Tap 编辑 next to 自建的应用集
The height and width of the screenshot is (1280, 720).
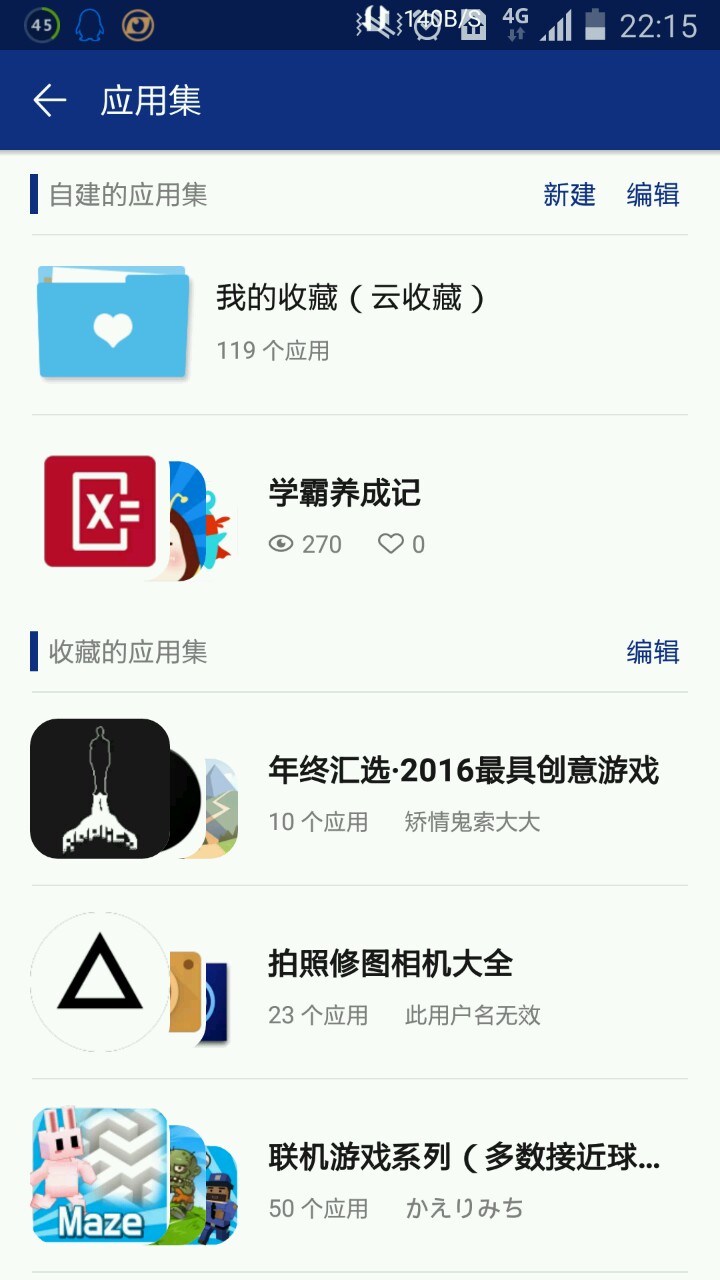(x=653, y=194)
